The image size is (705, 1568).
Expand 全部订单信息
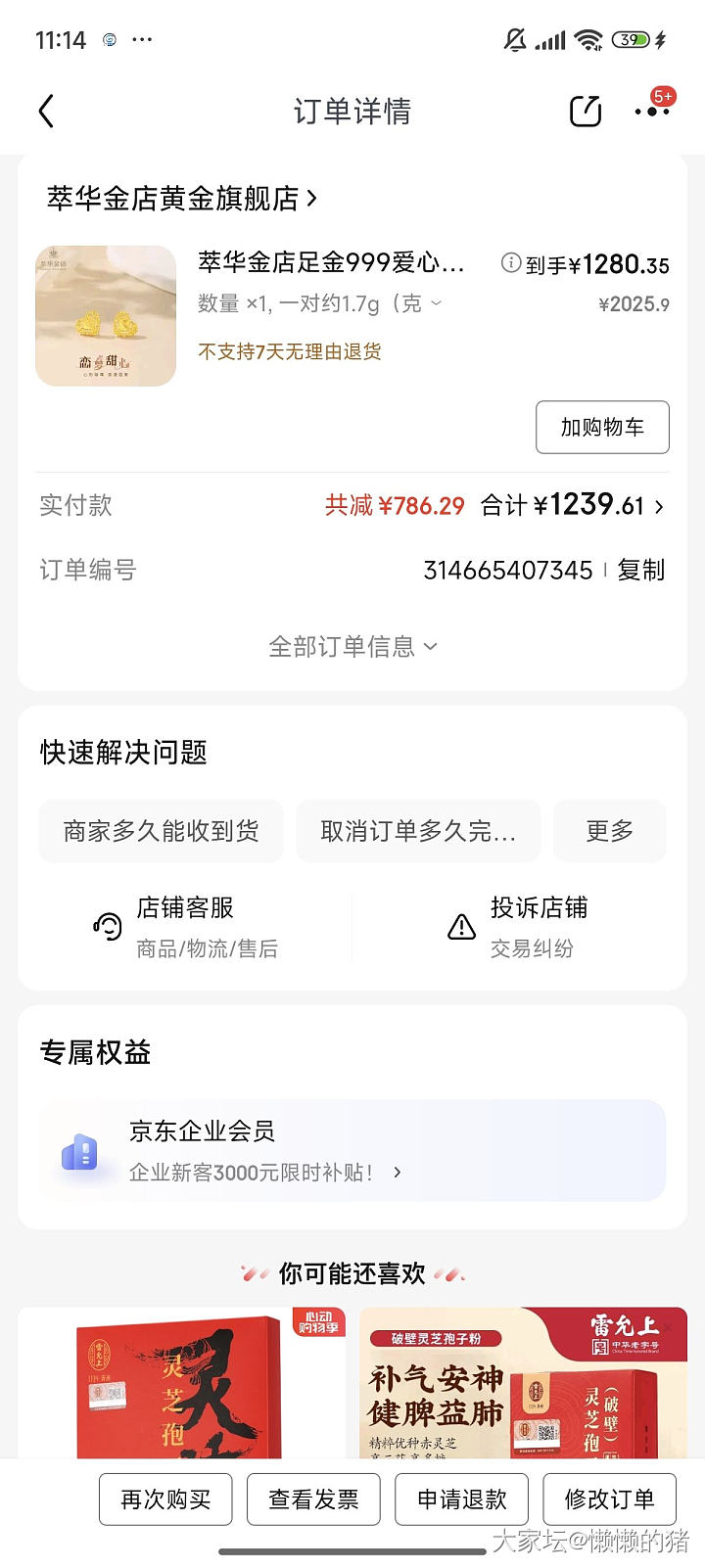point(352,646)
